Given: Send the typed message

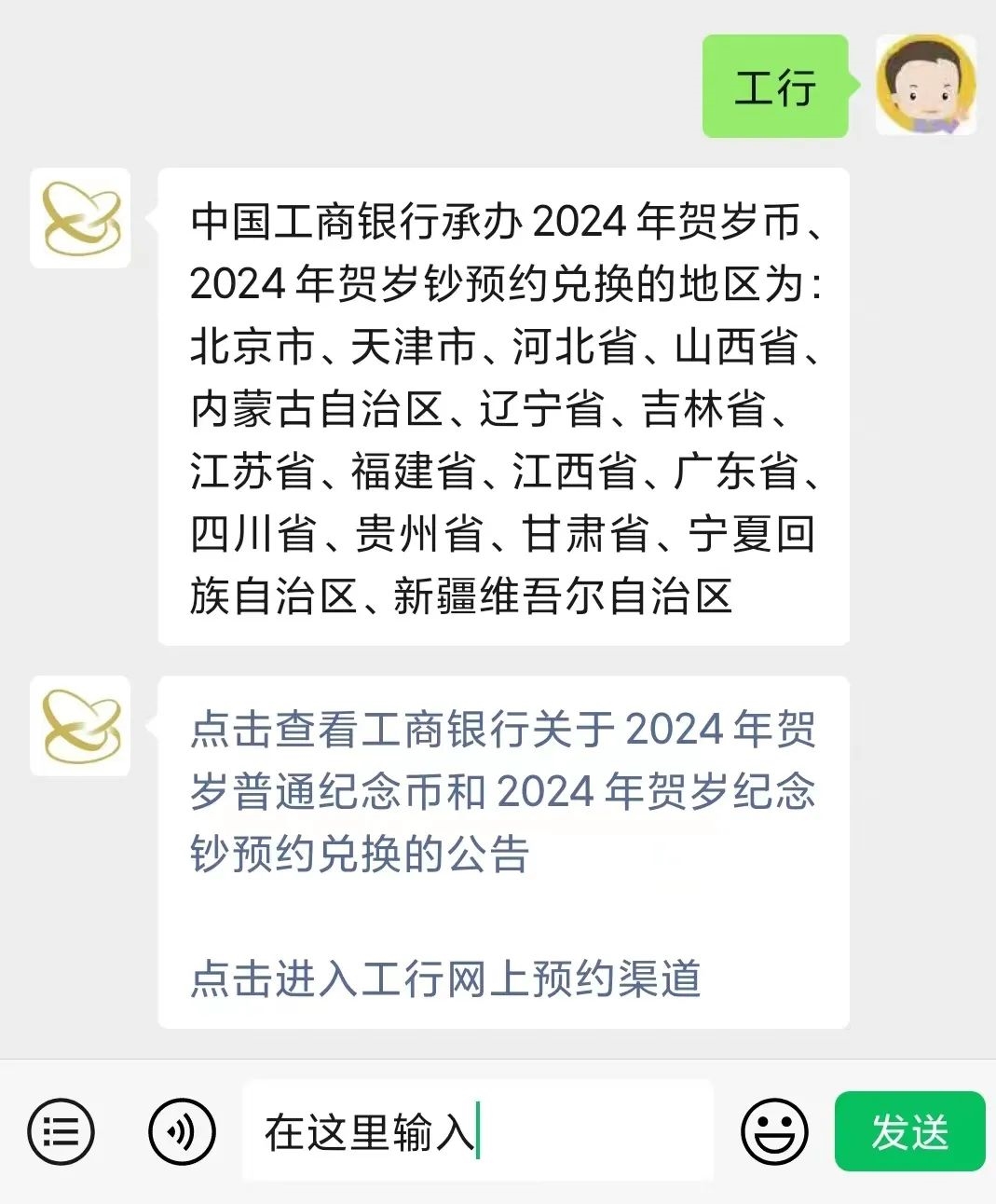Looking at the screenshot, I should click(x=909, y=1132).
